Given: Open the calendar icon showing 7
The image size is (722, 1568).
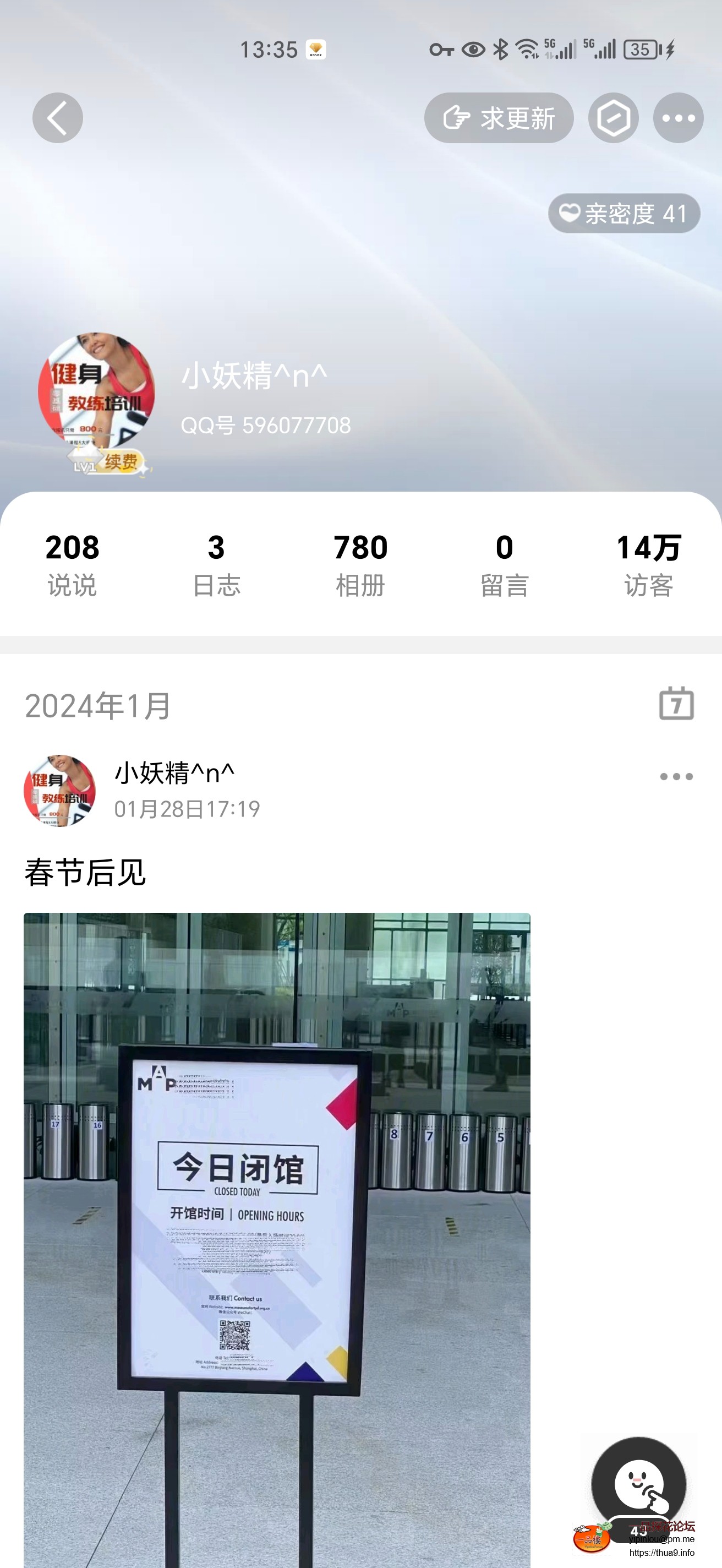Looking at the screenshot, I should point(677,704).
